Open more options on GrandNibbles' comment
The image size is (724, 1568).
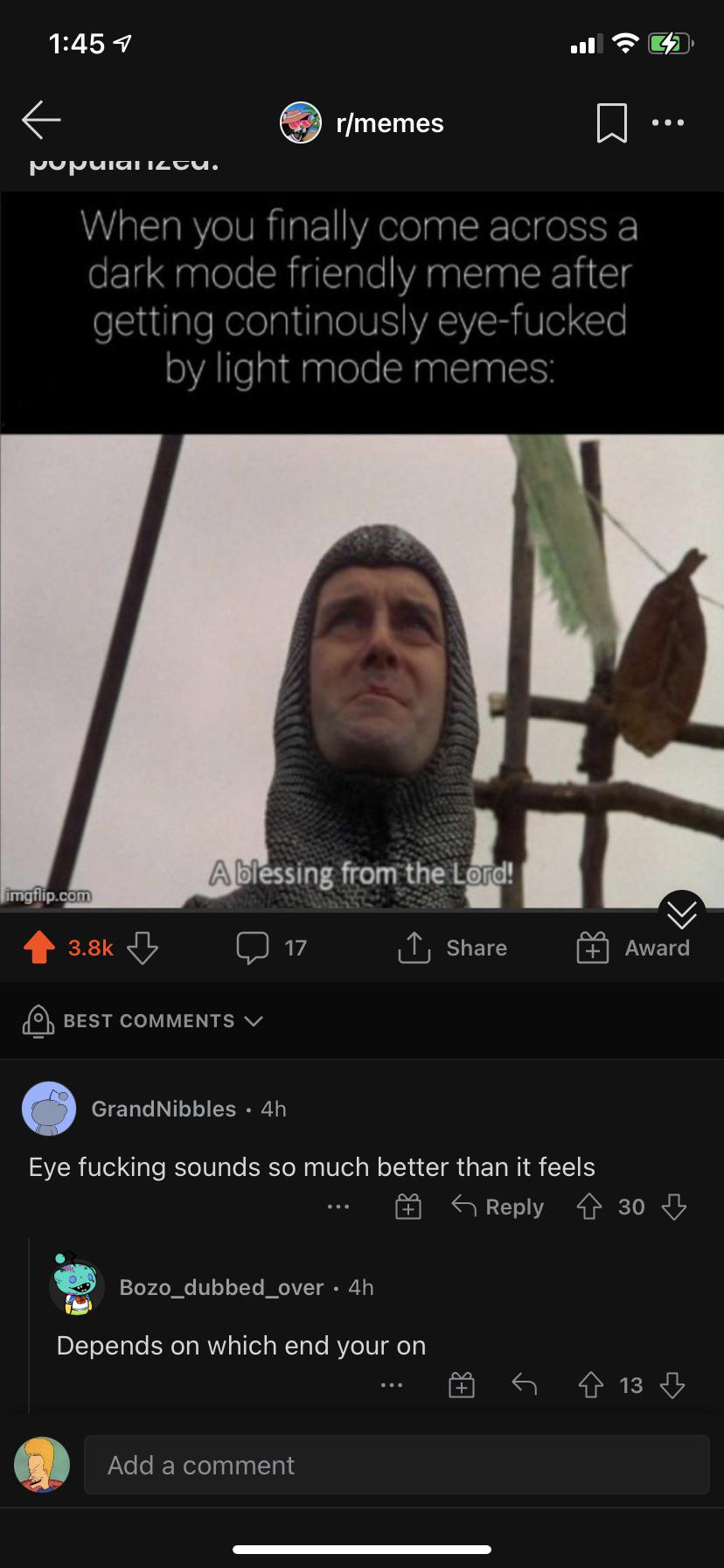338,1207
